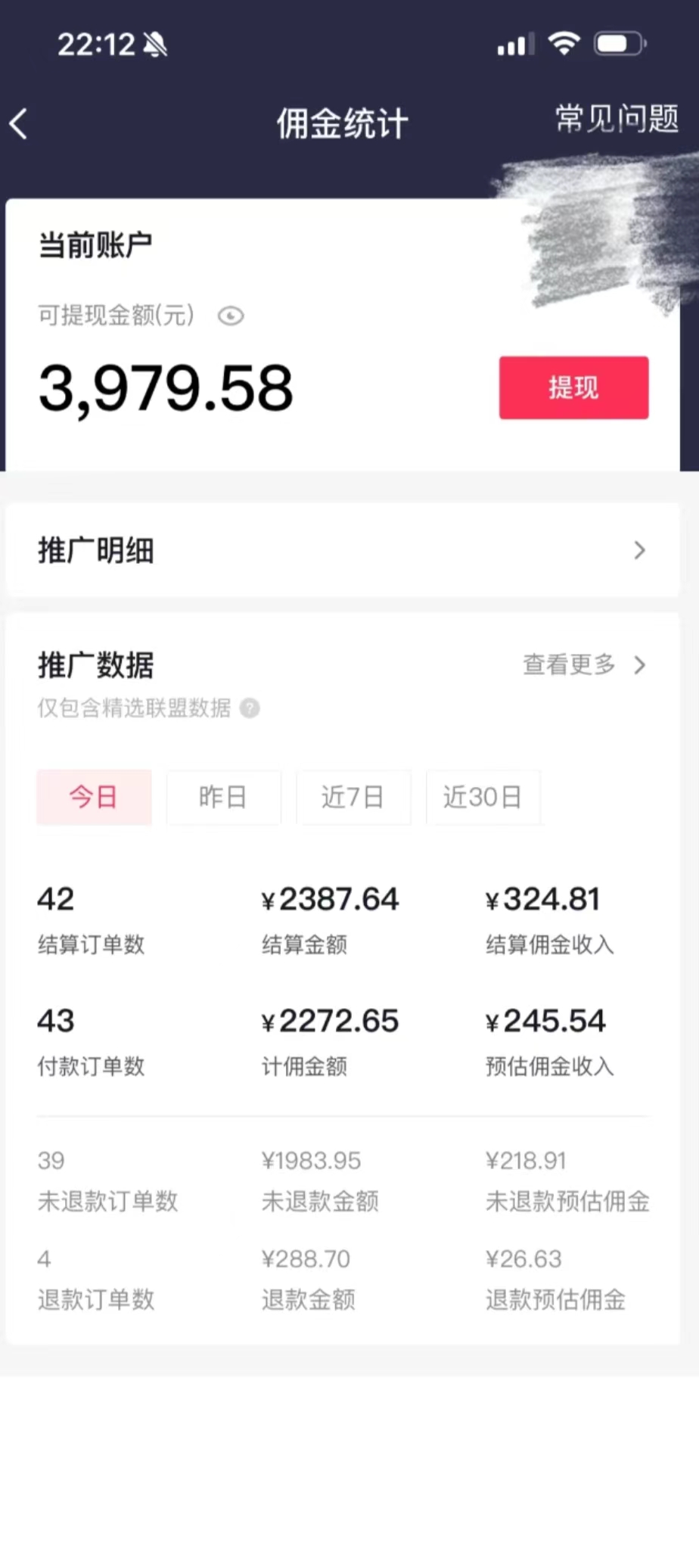Tap the red 提现 button
699x1568 pixels.
(573, 387)
